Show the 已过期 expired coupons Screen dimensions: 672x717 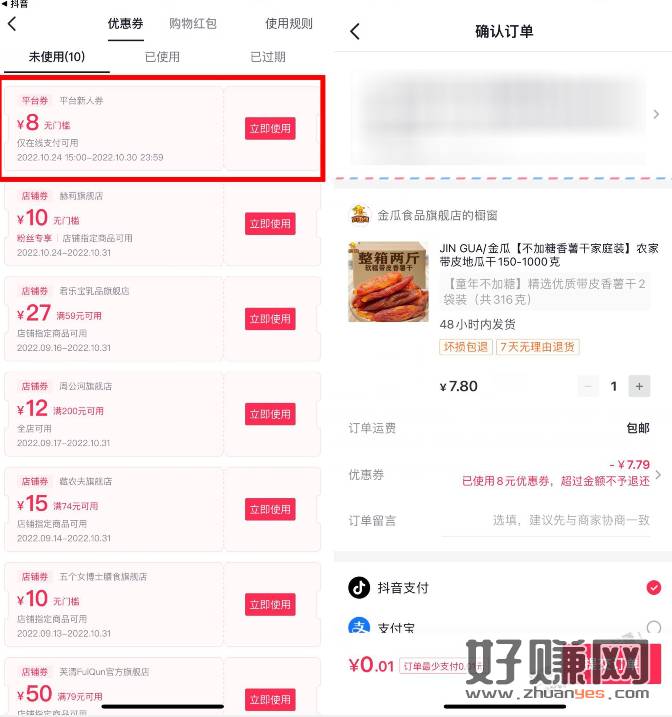coord(268,57)
